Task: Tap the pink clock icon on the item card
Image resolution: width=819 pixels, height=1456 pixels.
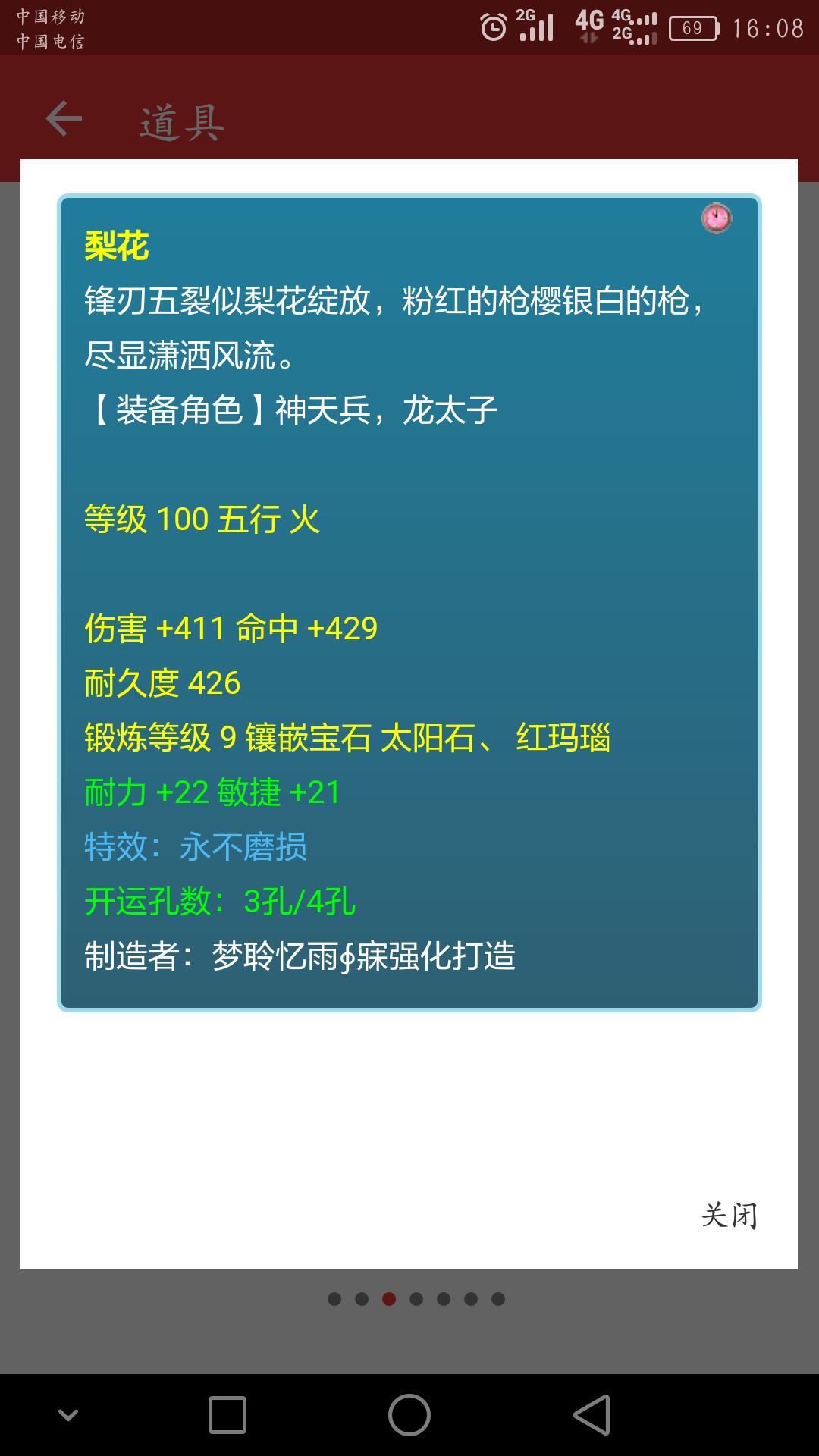Action: 716,219
